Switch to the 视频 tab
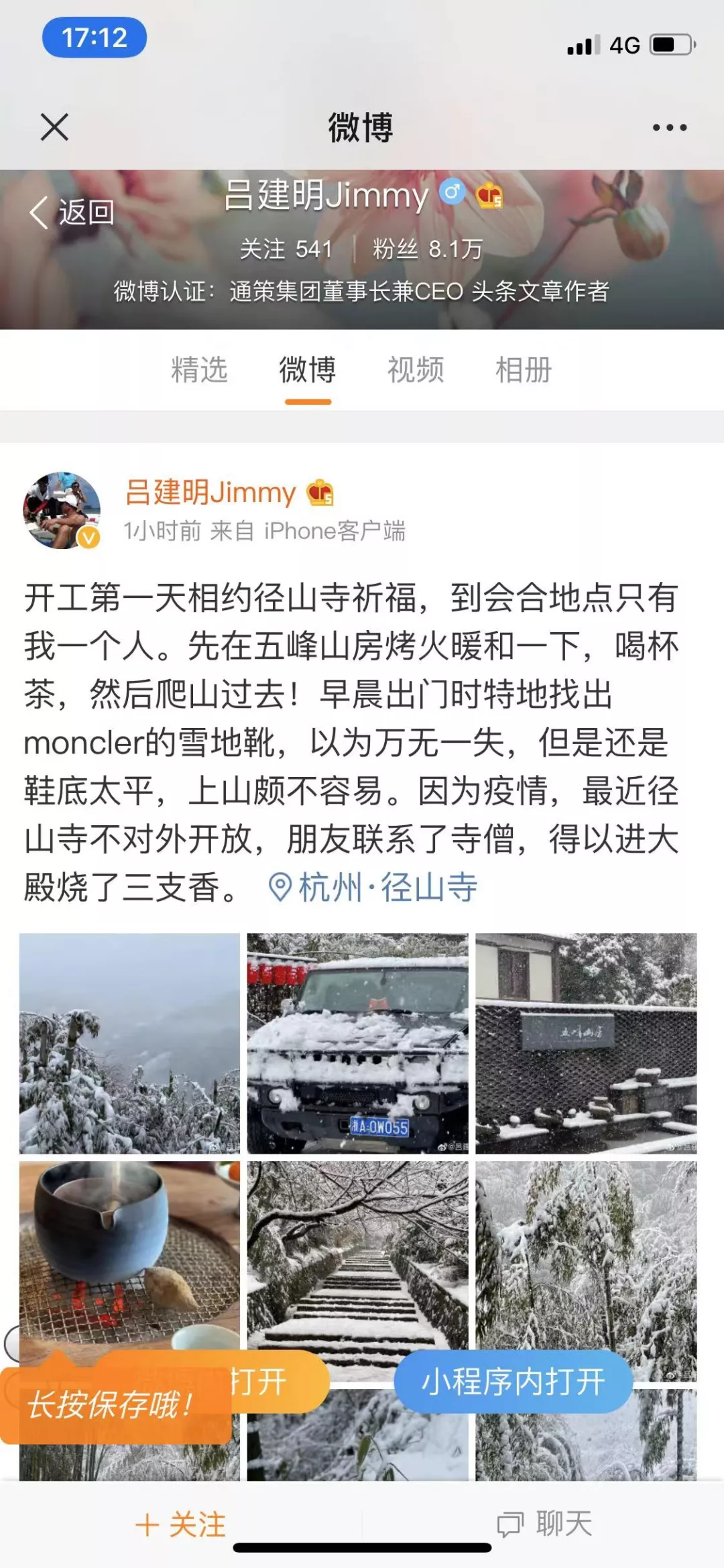This screenshot has height=1568, width=724. tap(416, 370)
